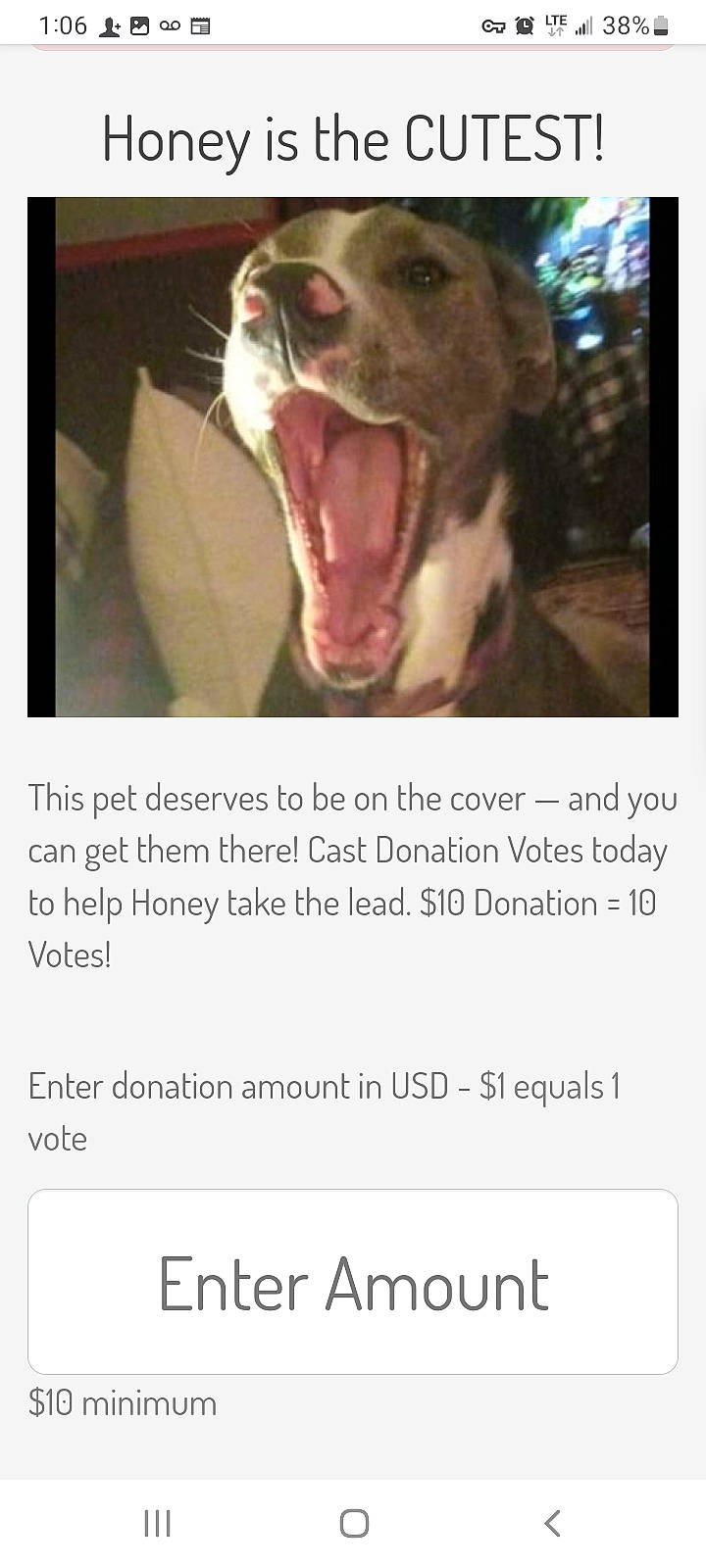Select the photo of Honey yawning
The image size is (706, 1568).
[x=353, y=458]
